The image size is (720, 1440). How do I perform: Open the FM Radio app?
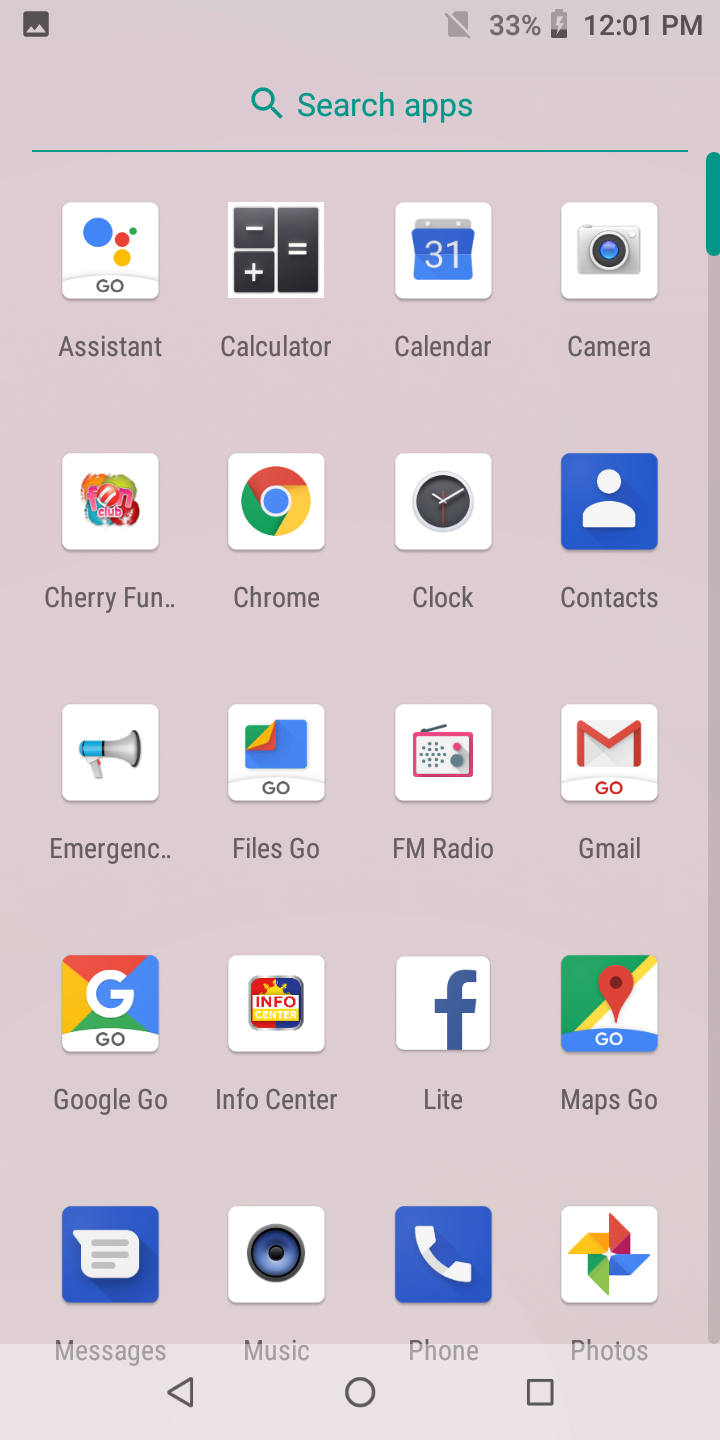(x=443, y=753)
